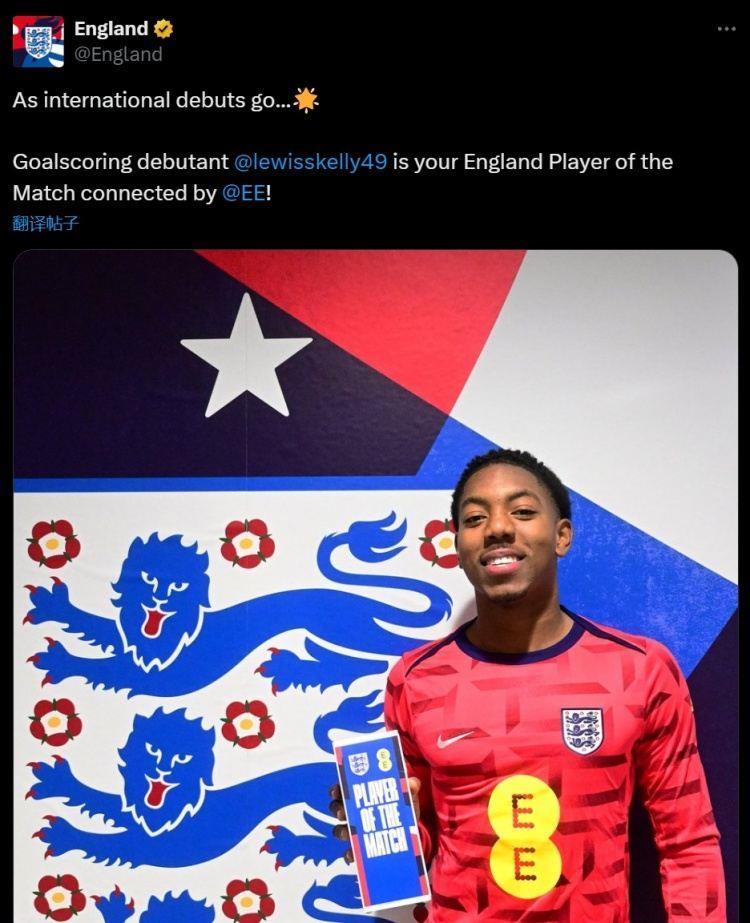The image size is (750, 923).
Task: Tap the translate post link
Action: coord(46,224)
